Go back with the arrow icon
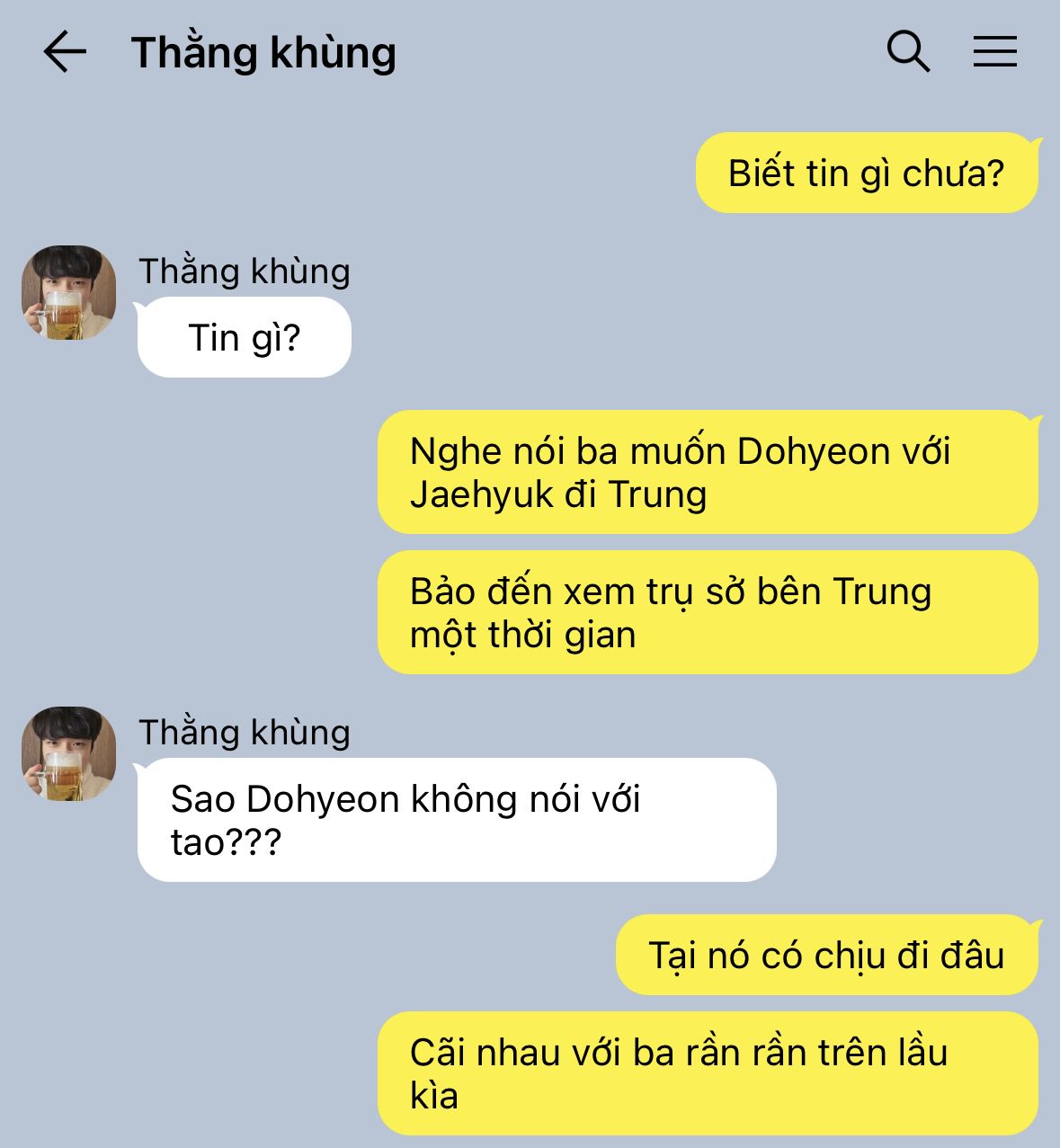The height and width of the screenshot is (1148, 1060). (x=65, y=51)
